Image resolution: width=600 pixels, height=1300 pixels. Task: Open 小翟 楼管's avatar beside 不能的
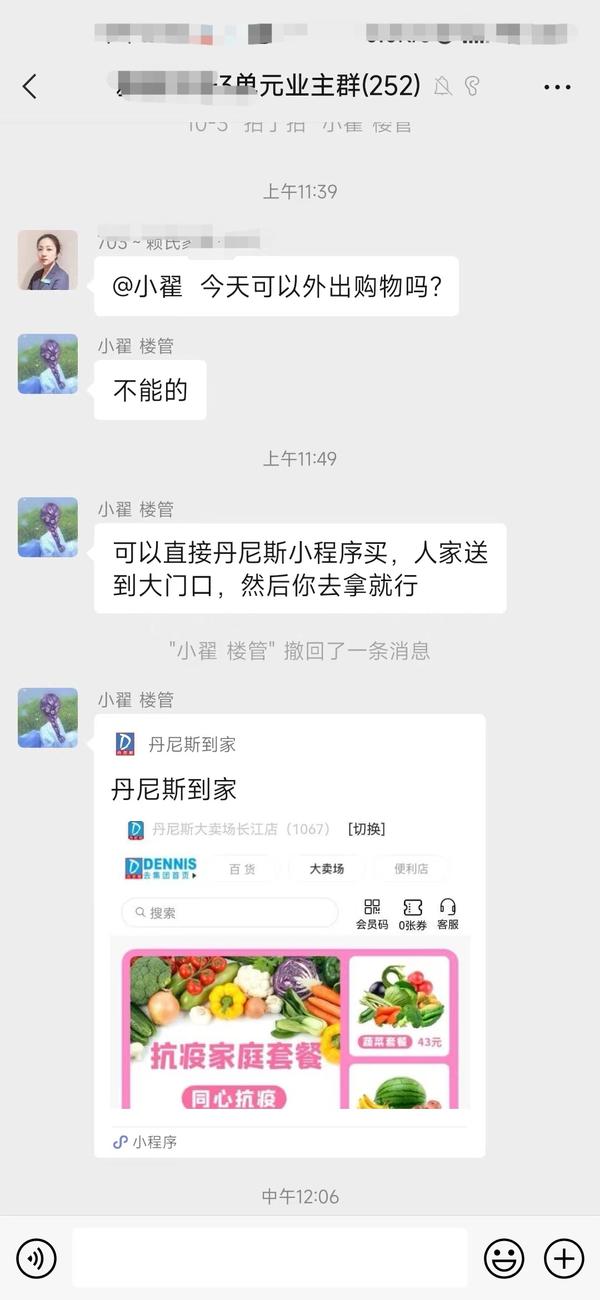pos(48,364)
